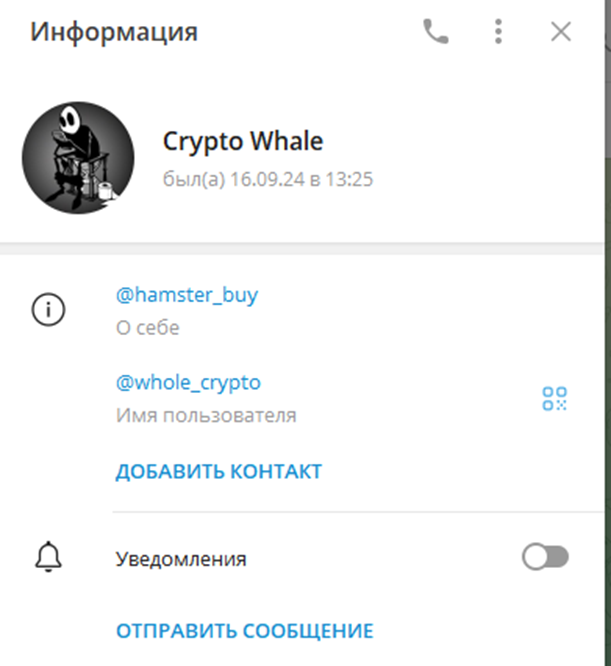Show the QR code for this username

pos(554,399)
